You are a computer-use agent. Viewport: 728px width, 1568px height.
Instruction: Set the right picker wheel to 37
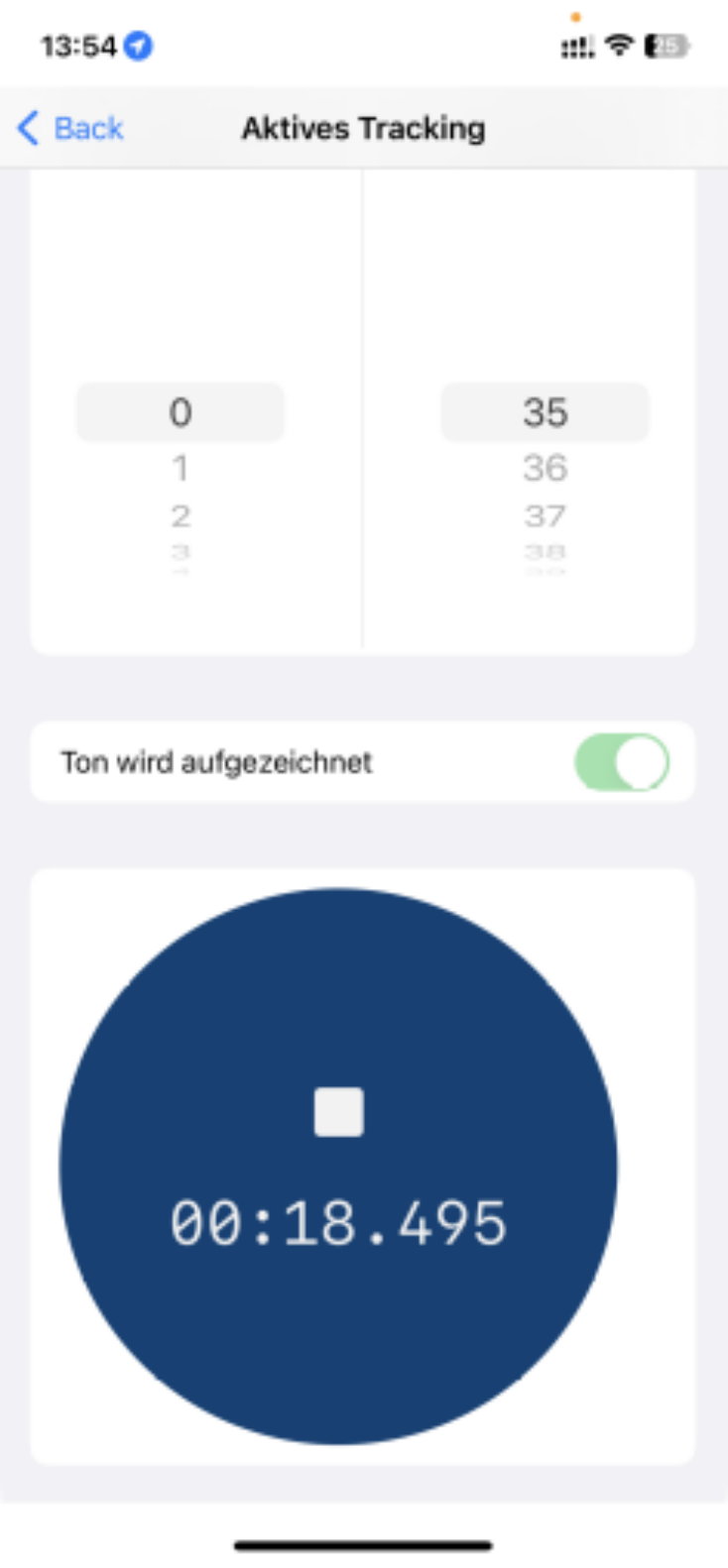545,515
